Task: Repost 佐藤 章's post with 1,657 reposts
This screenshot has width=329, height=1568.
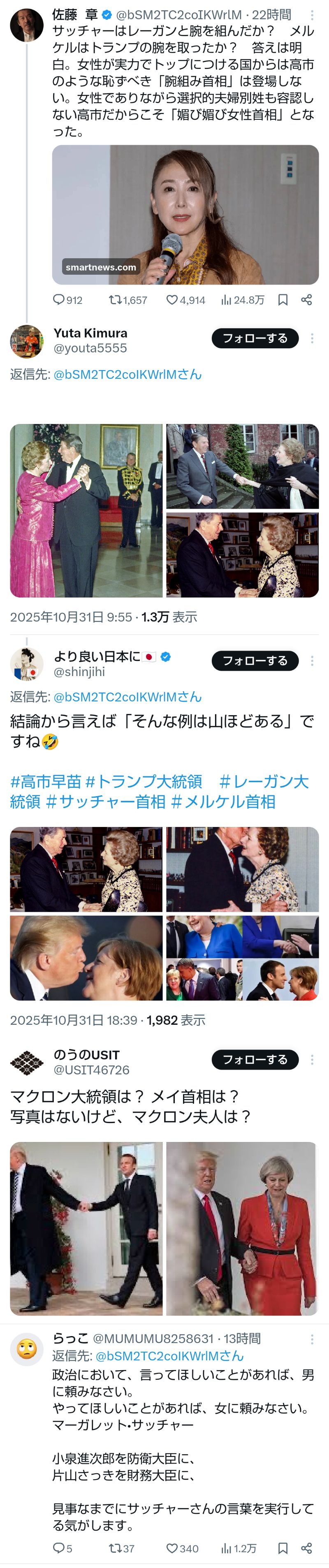Action: pos(115,299)
